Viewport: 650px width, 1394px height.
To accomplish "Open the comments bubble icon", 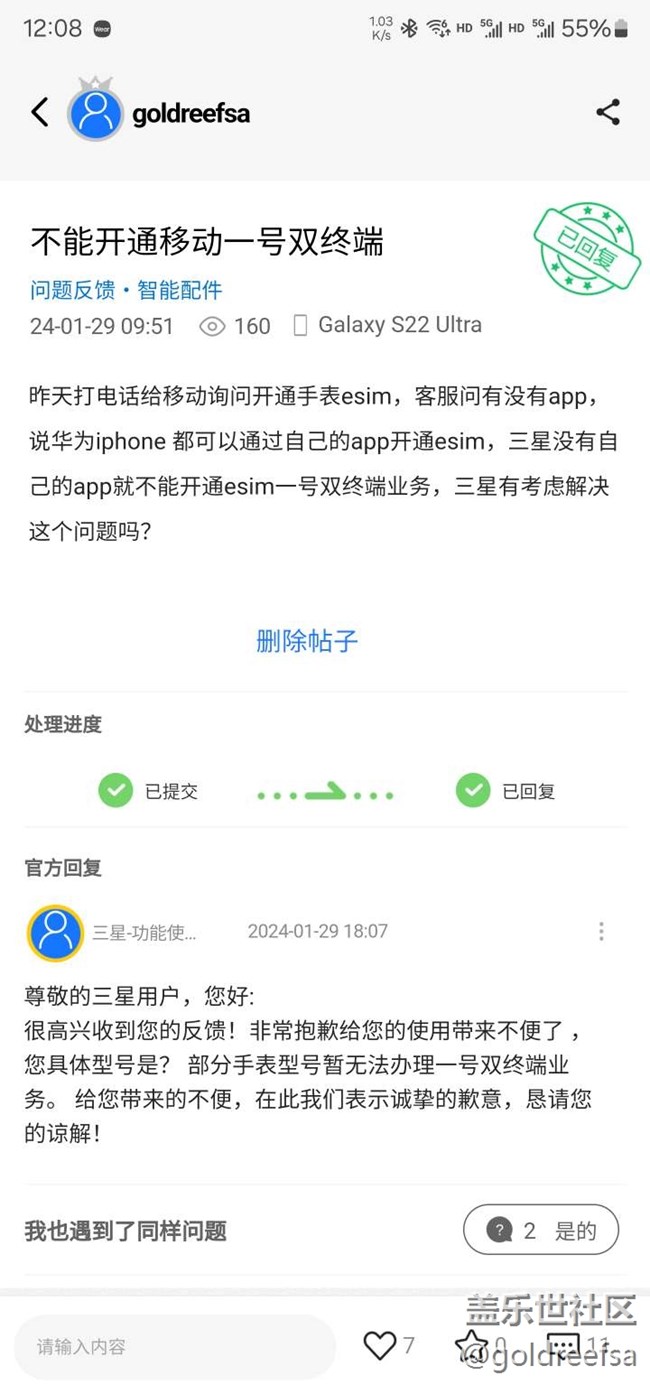I will coord(563,1345).
